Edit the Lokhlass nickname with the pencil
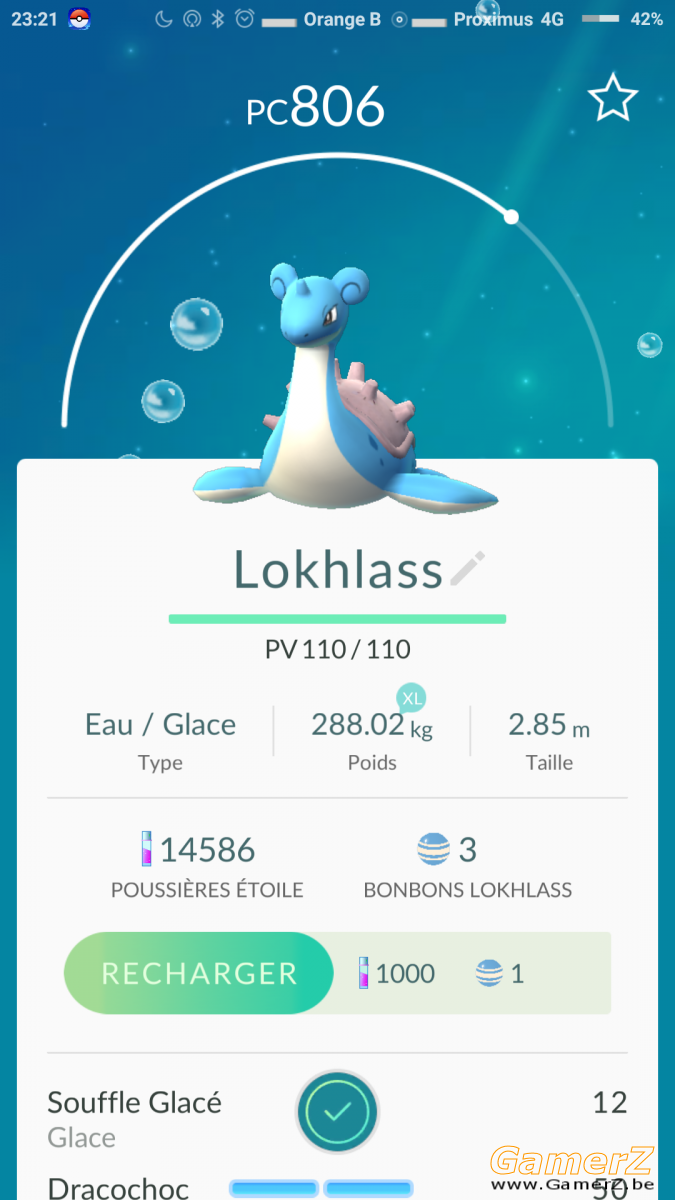675x1200 pixels. (x=467, y=568)
